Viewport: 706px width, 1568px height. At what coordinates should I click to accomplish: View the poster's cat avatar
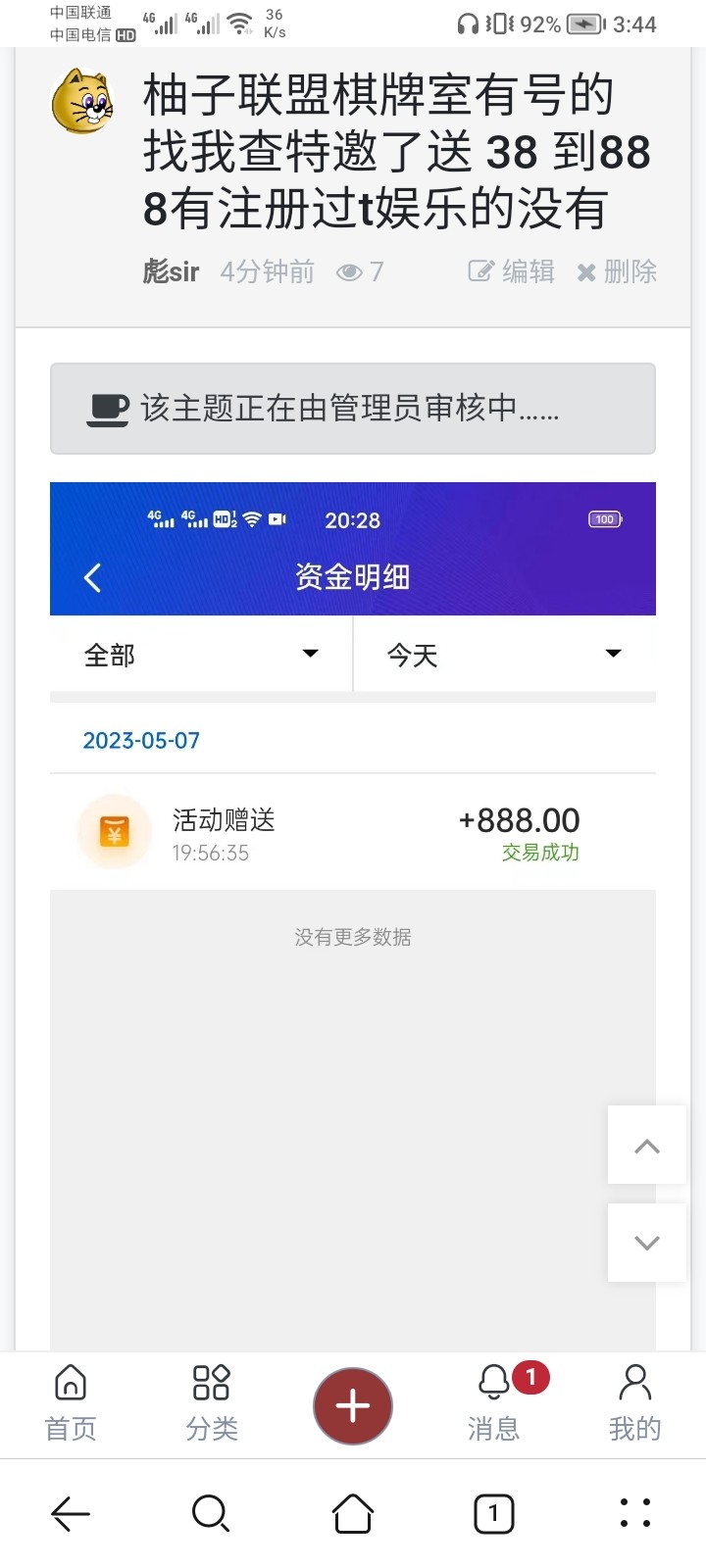pos(82,101)
